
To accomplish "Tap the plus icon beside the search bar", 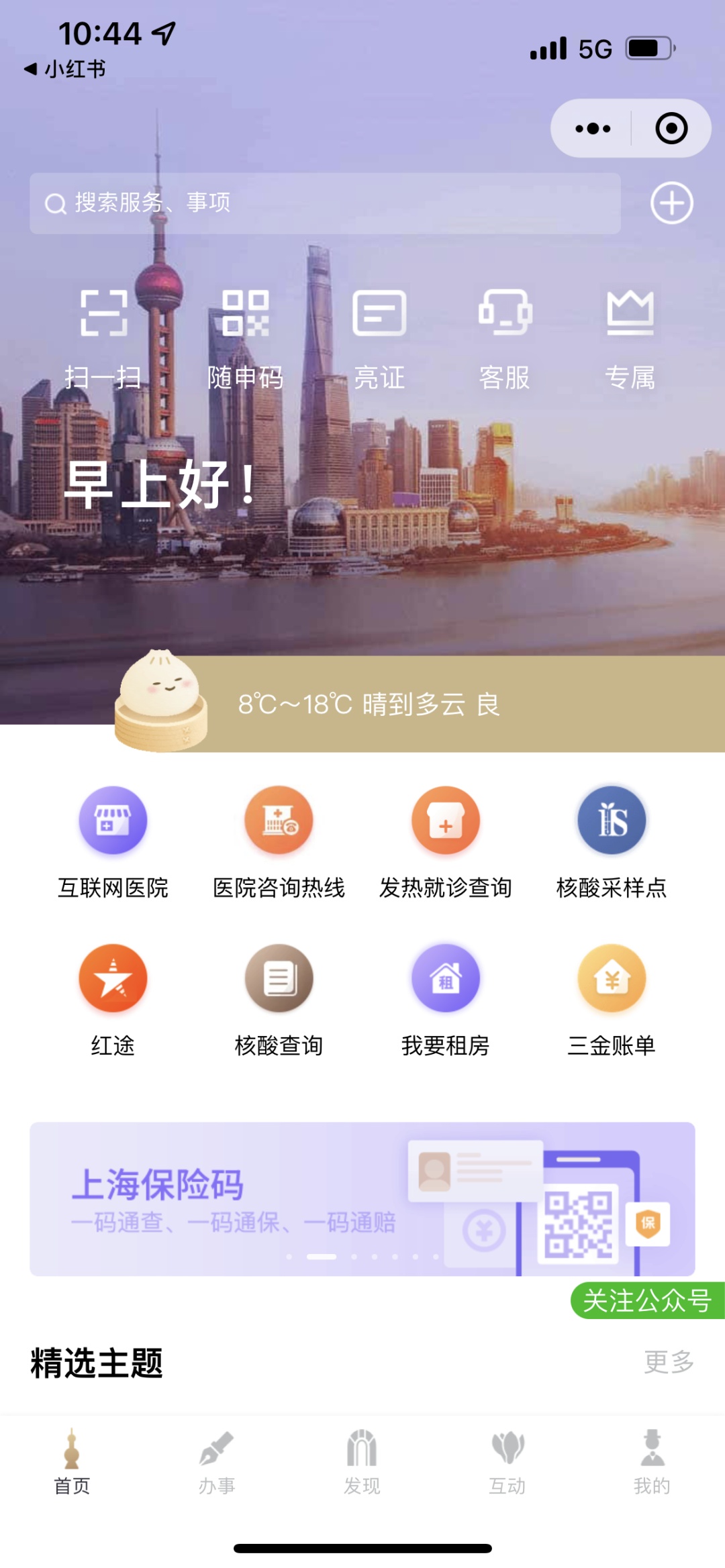I will point(671,203).
